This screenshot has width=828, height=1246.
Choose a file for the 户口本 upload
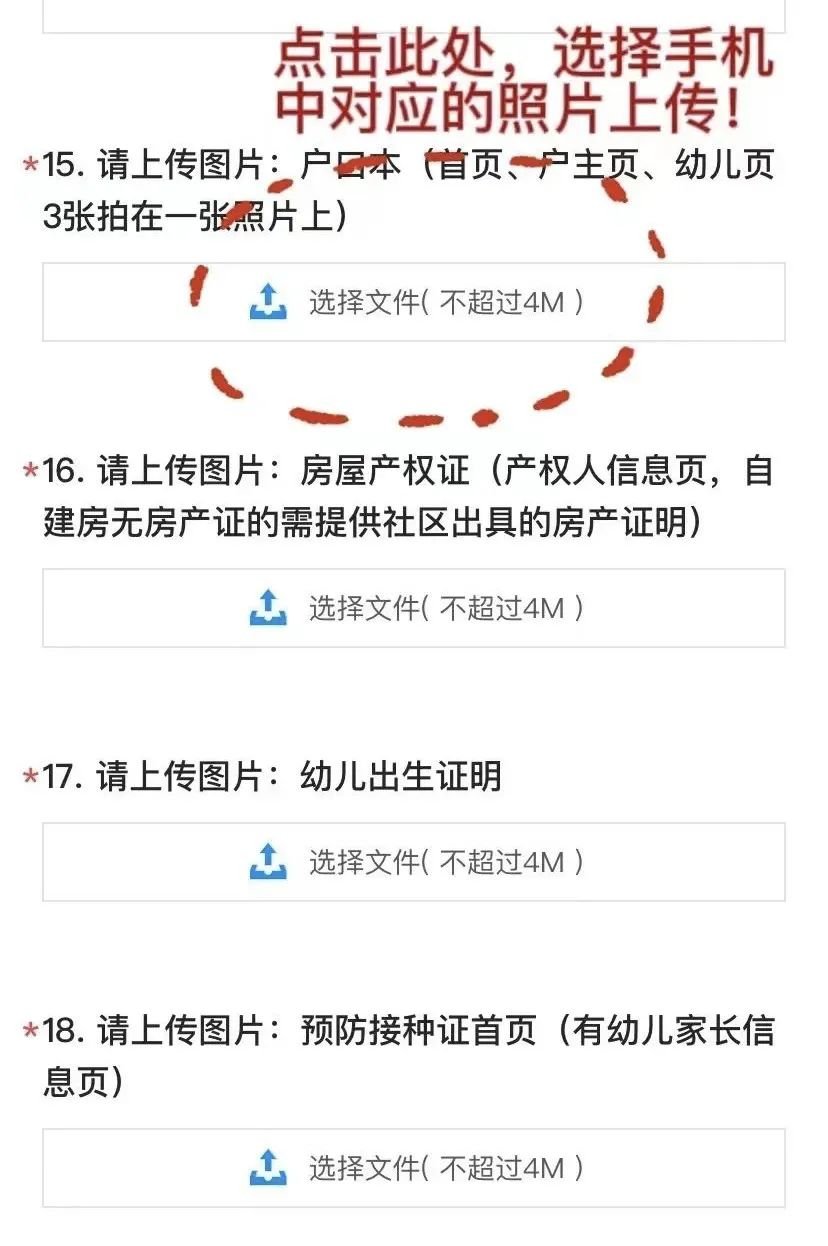(414, 302)
